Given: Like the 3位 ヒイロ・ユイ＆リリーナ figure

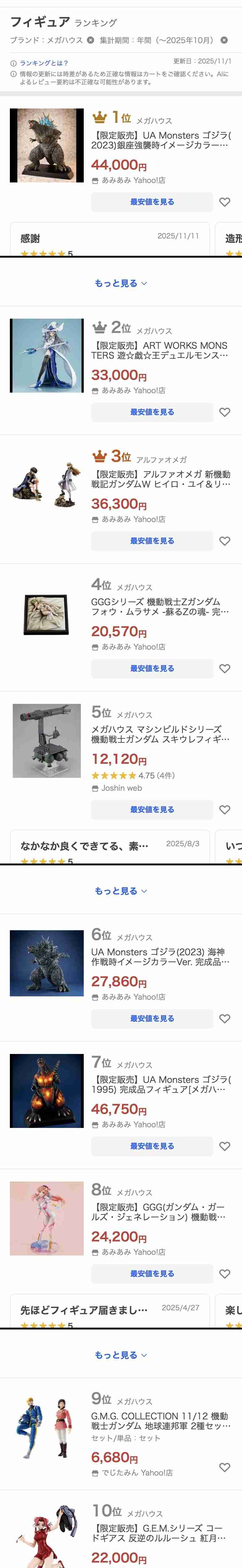Looking at the screenshot, I should [x=224, y=541].
